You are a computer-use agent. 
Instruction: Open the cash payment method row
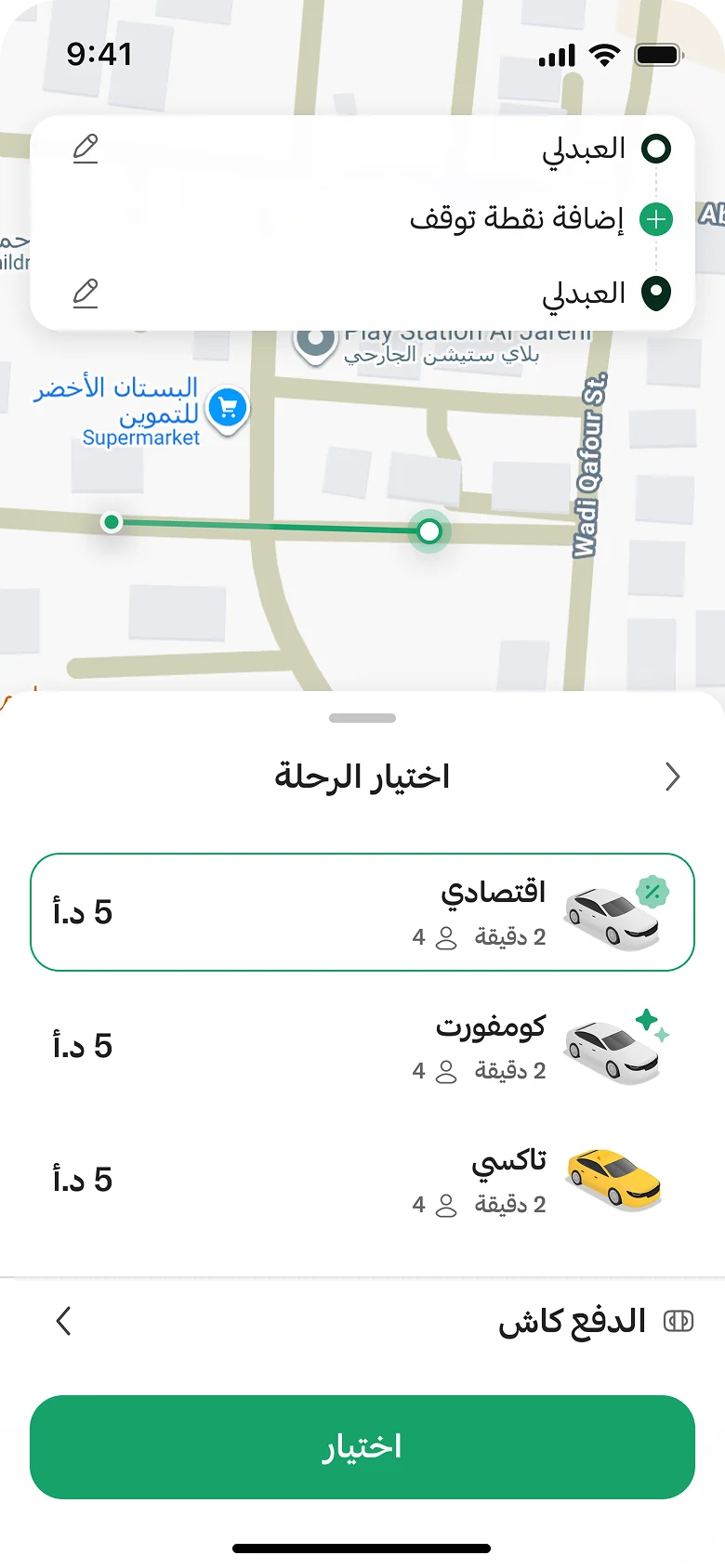tap(362, 1321)
